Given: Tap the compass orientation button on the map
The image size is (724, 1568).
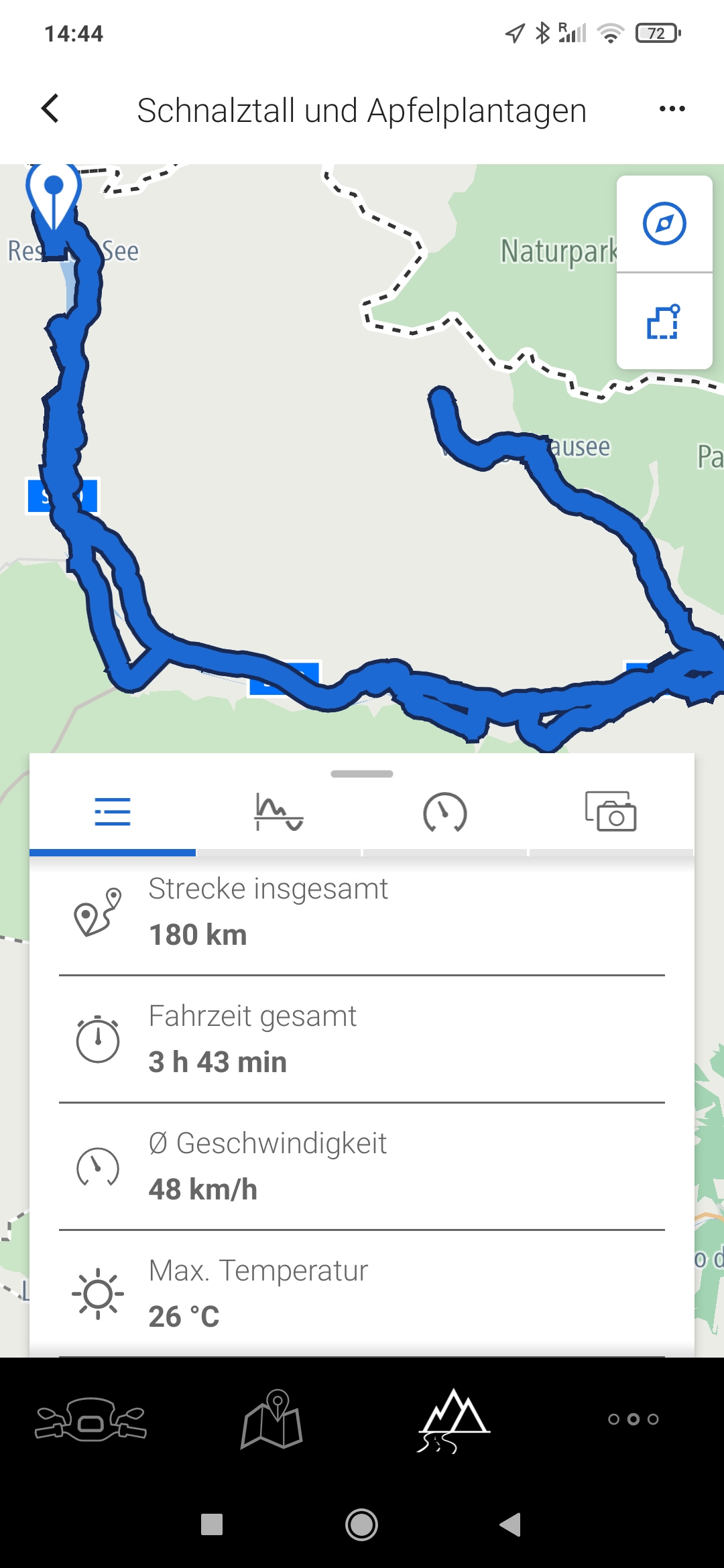Looking at the screenshot, I should click(664, 224).
